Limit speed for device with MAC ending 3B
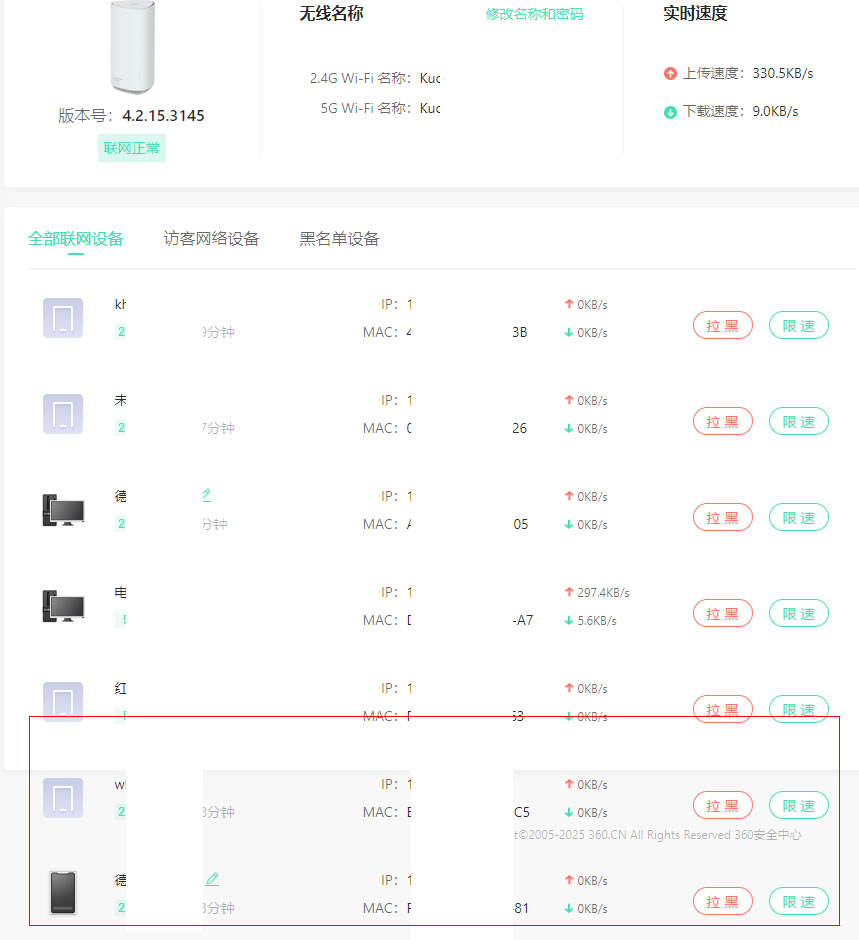Screen dimensions: 859x940 [798, 325]
